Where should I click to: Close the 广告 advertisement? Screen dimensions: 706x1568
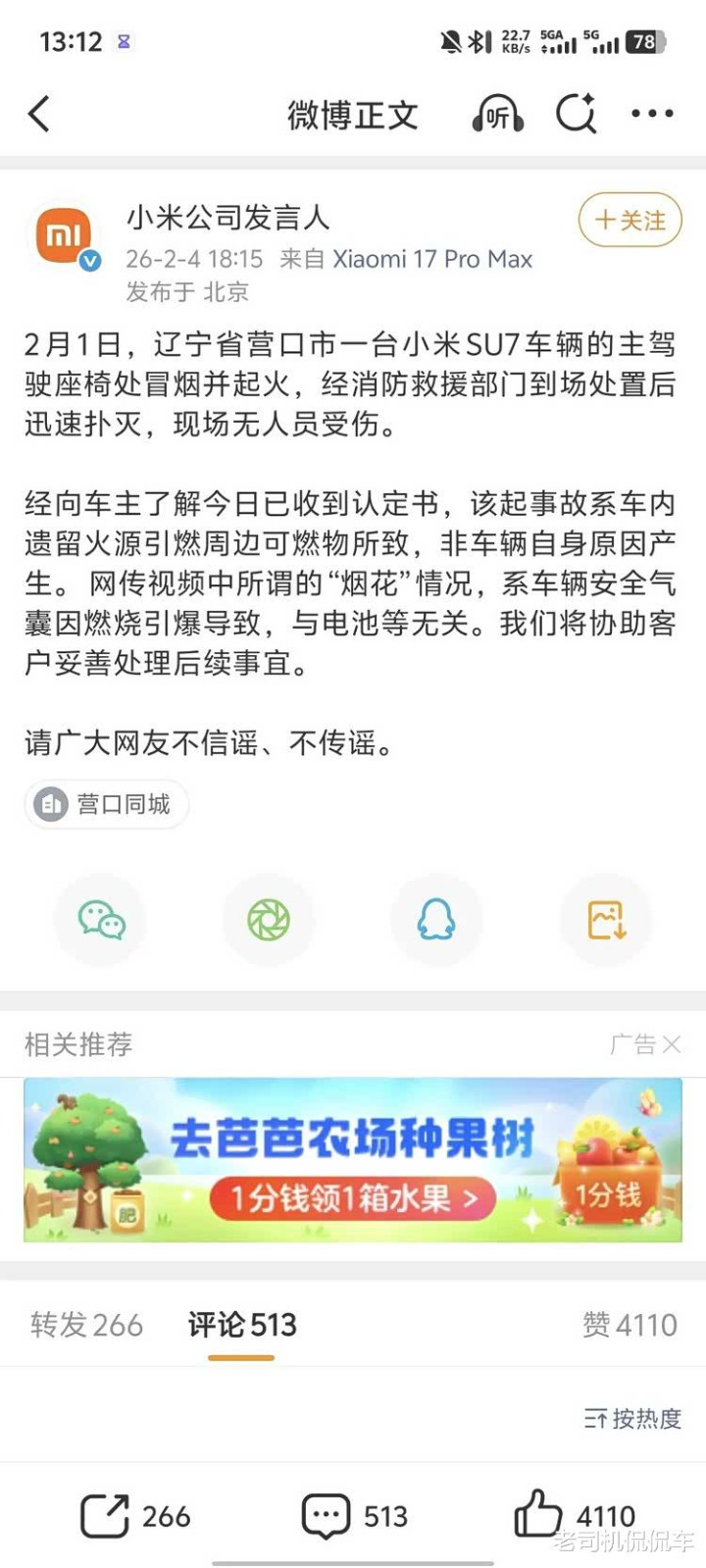[x=672, y=1044]
